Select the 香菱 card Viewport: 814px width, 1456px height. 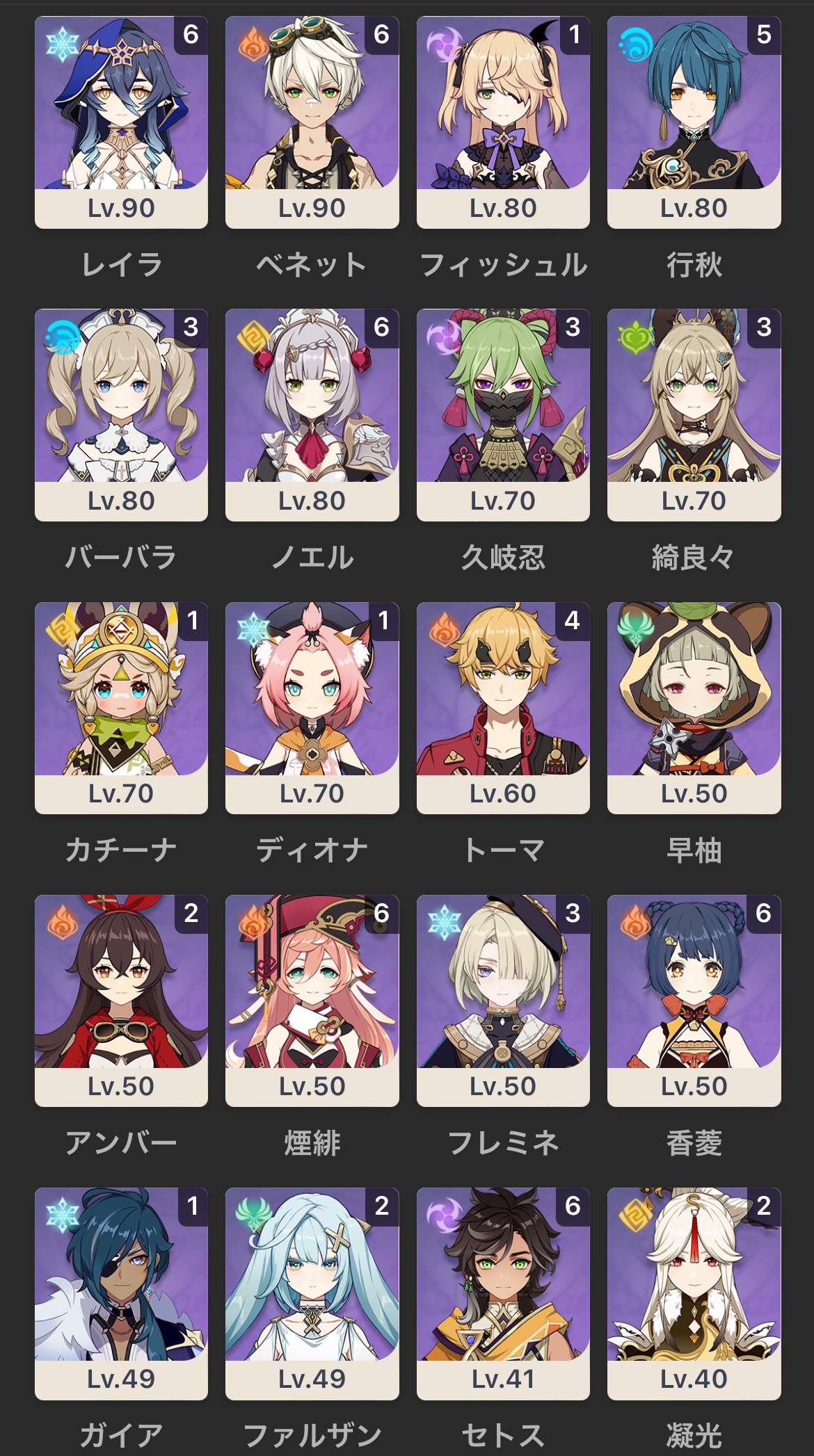pos(694,1001)
